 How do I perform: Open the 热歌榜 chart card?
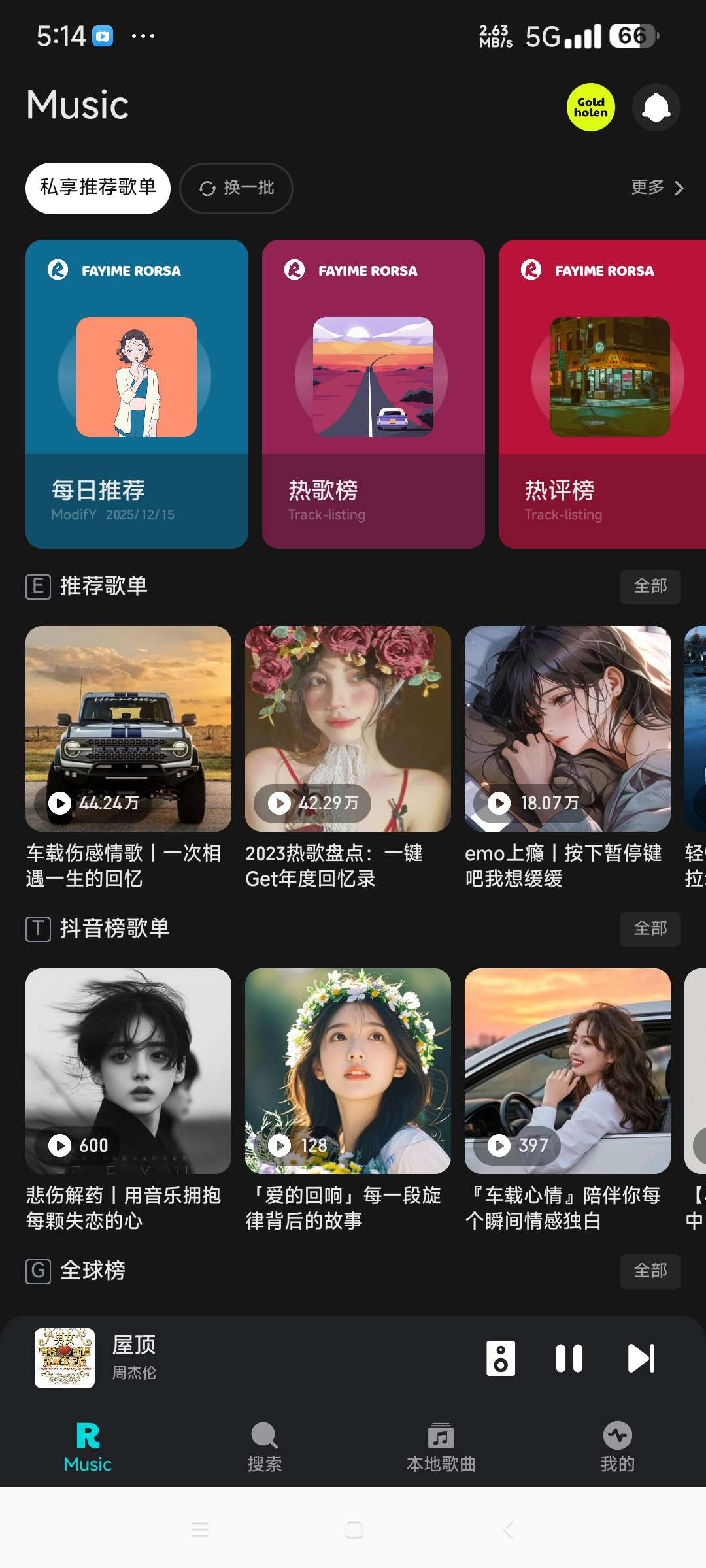(x=373, y=394)
